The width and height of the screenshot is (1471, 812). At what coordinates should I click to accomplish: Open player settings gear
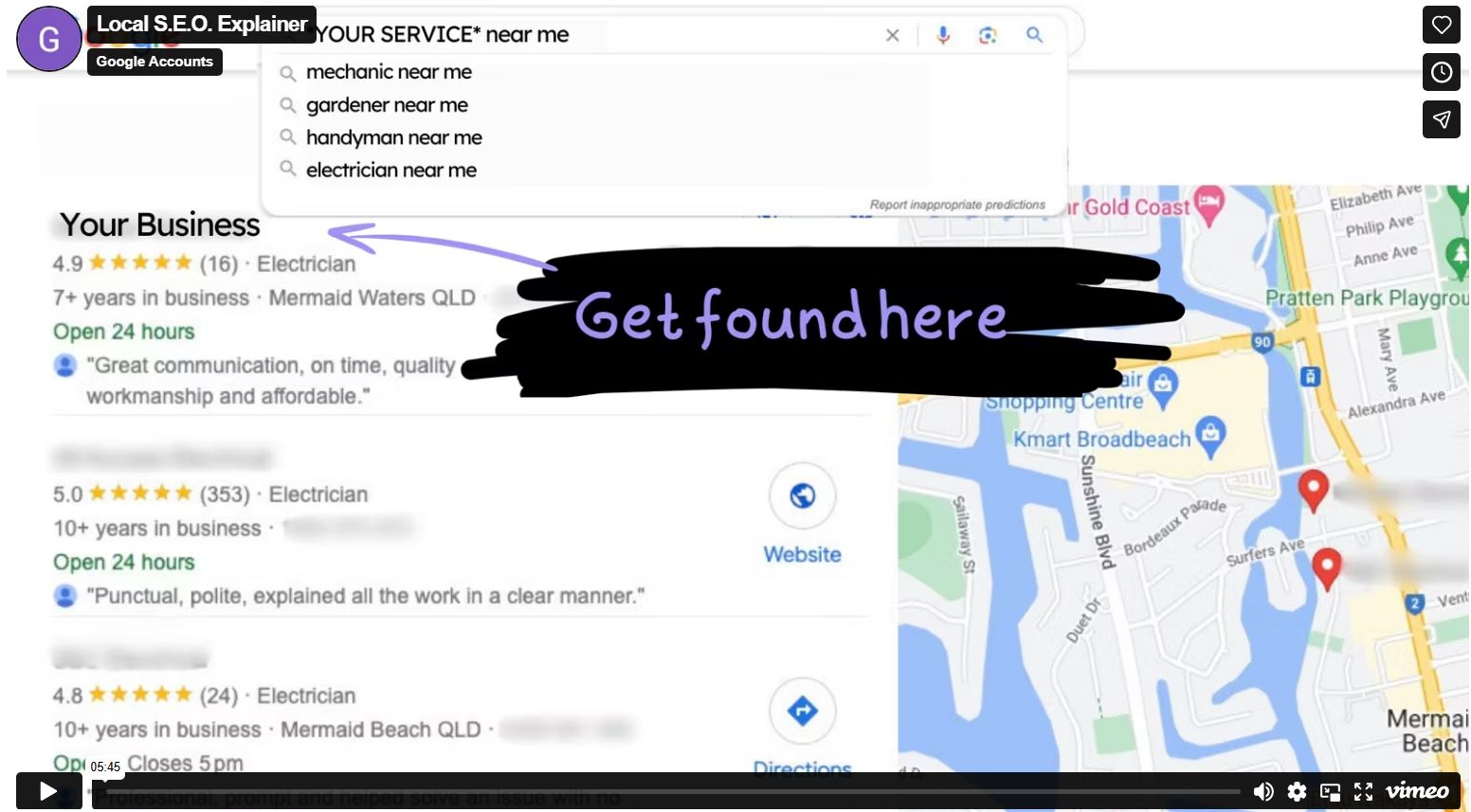(1297, 791)
